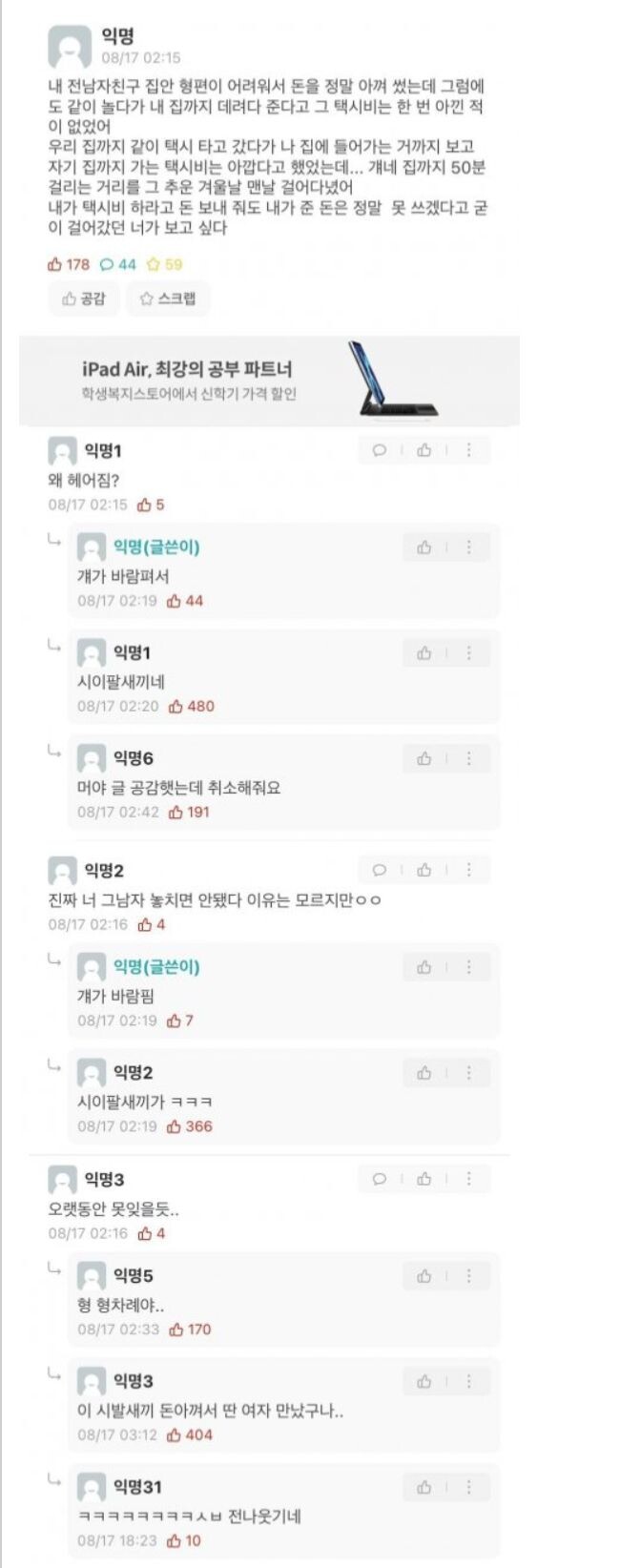Tap the 공감 button under the post
The image size is (620, 1568).
click(x=84, y=299)
